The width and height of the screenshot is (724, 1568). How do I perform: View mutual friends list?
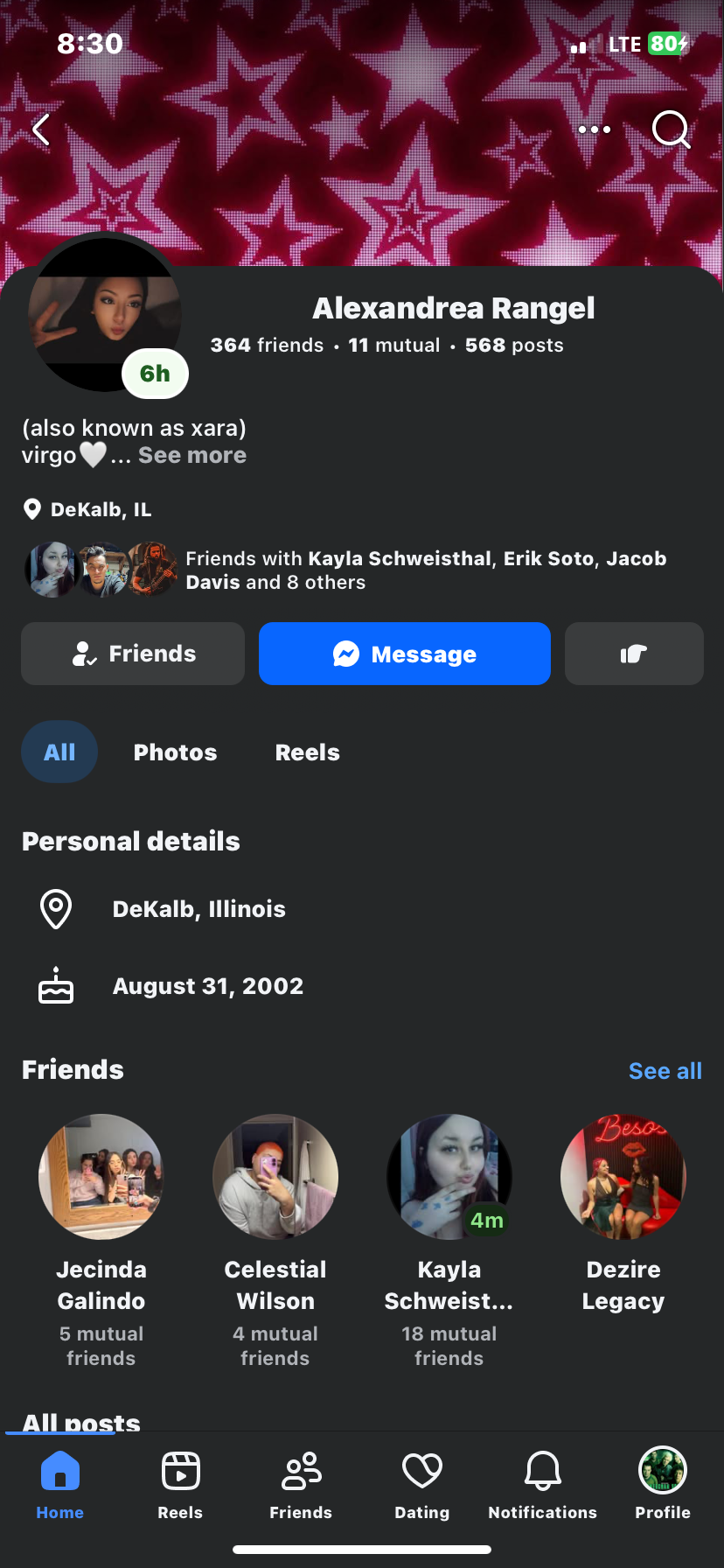click(393, 346)
